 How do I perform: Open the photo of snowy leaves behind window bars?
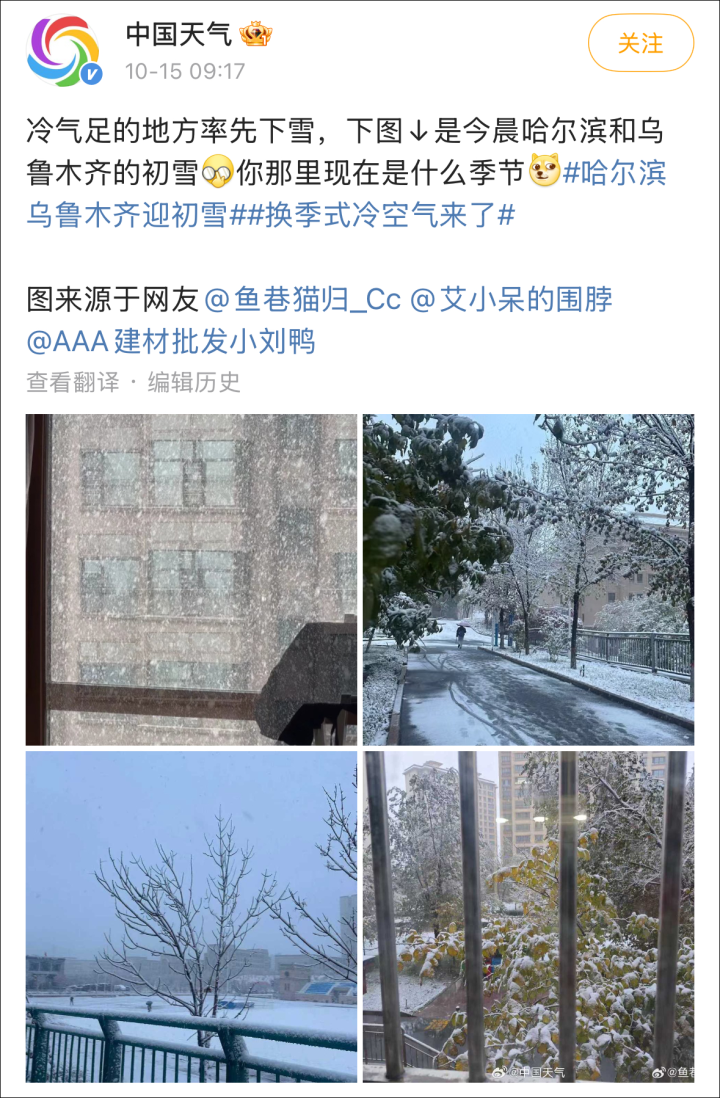[528, 916]
